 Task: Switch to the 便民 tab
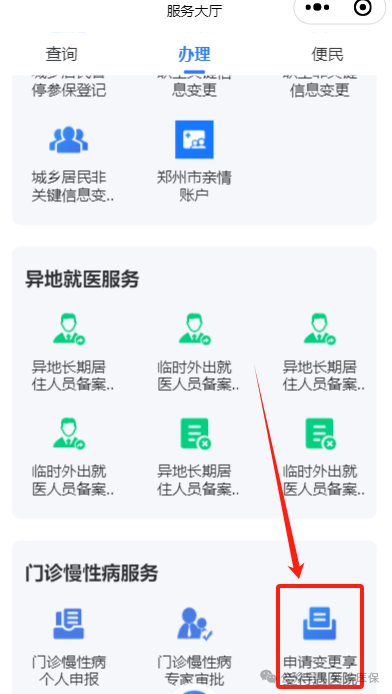pyautogui.click(x=327, y=54)
